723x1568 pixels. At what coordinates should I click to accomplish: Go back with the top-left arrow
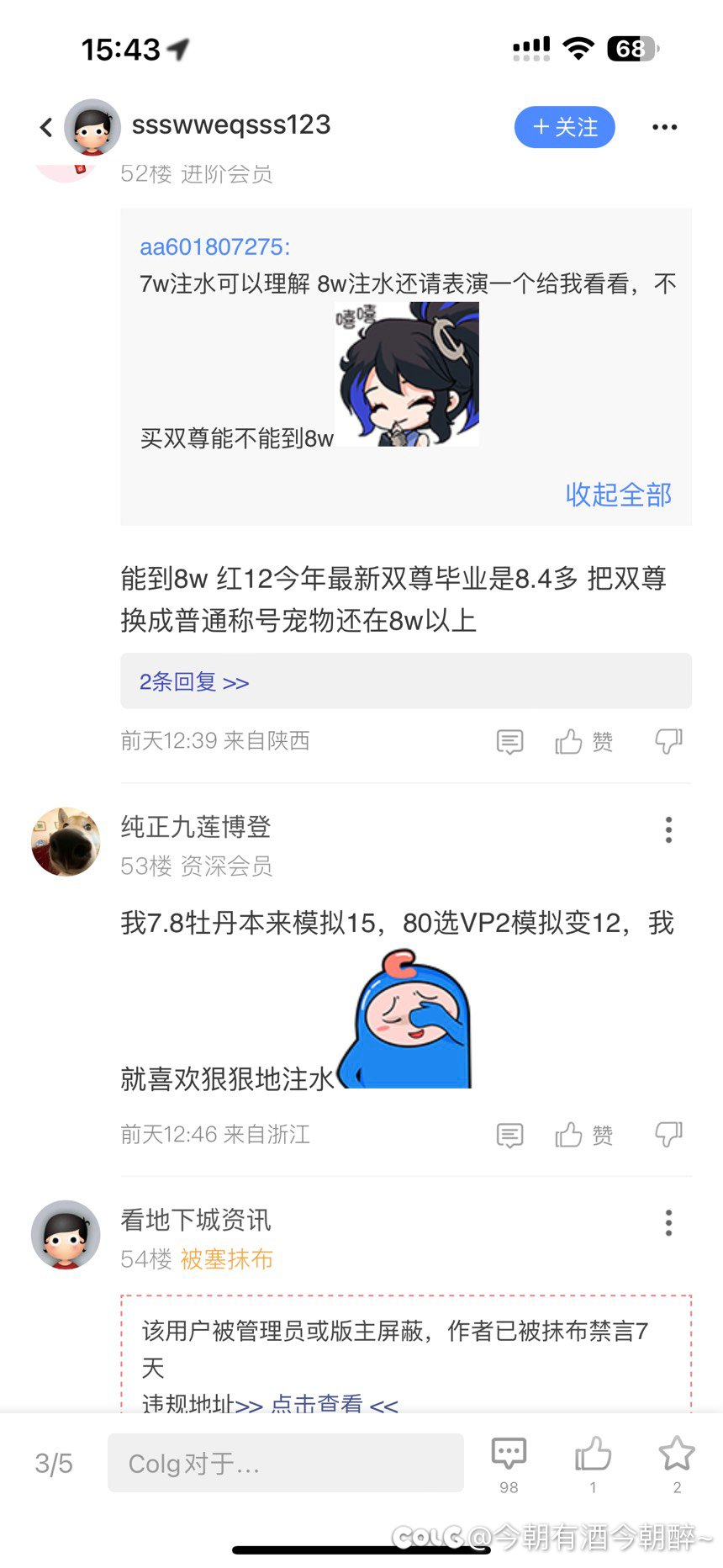coord(46,127)
